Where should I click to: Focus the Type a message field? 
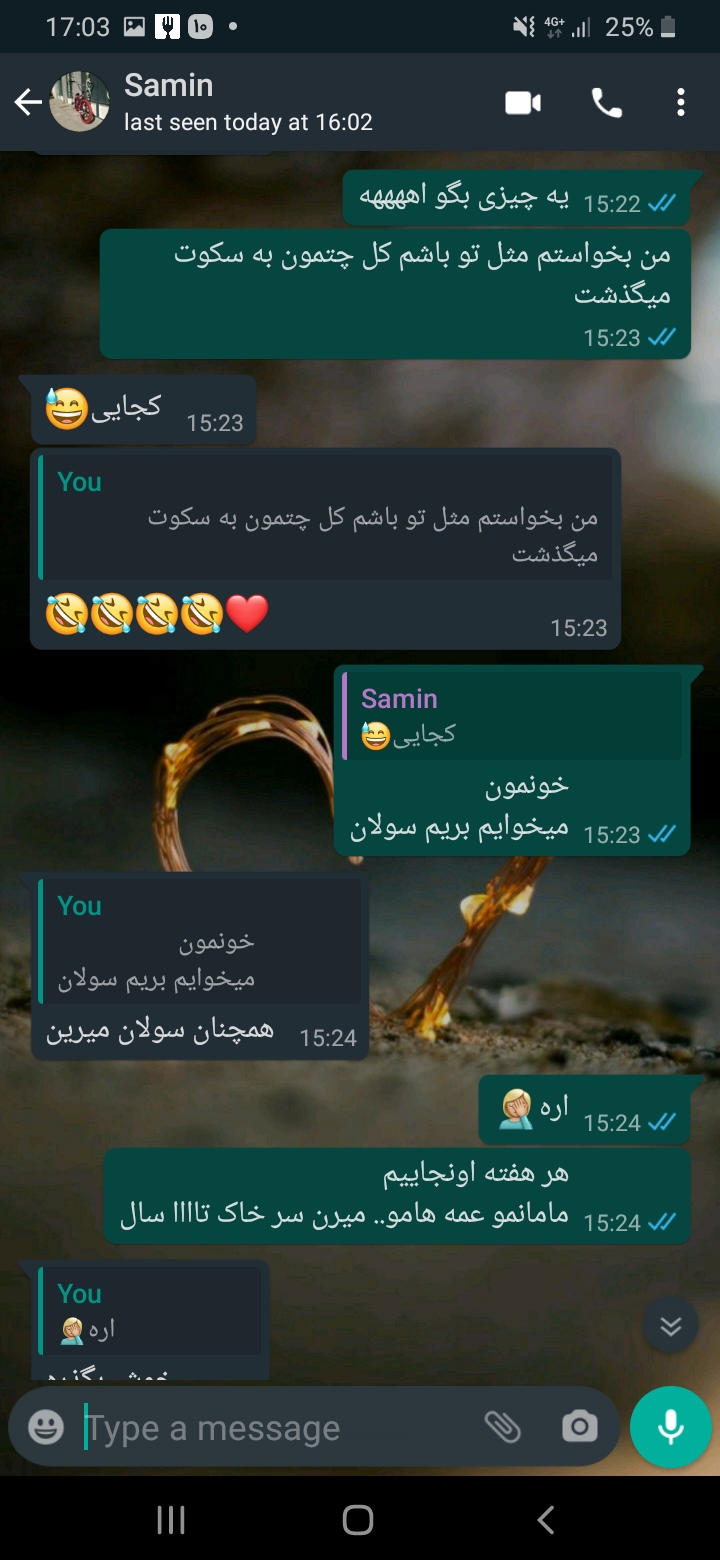270,1428
